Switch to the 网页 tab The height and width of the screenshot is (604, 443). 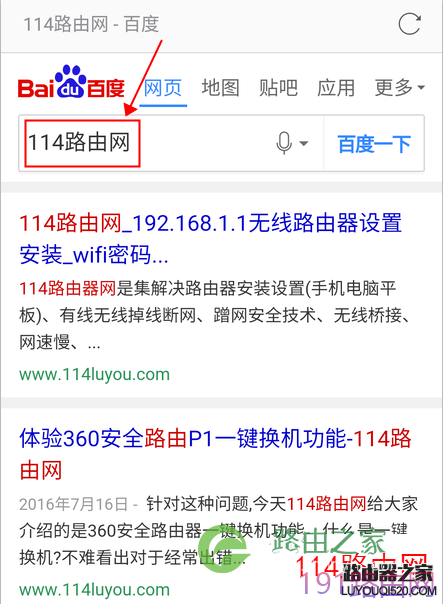point(163,88)
